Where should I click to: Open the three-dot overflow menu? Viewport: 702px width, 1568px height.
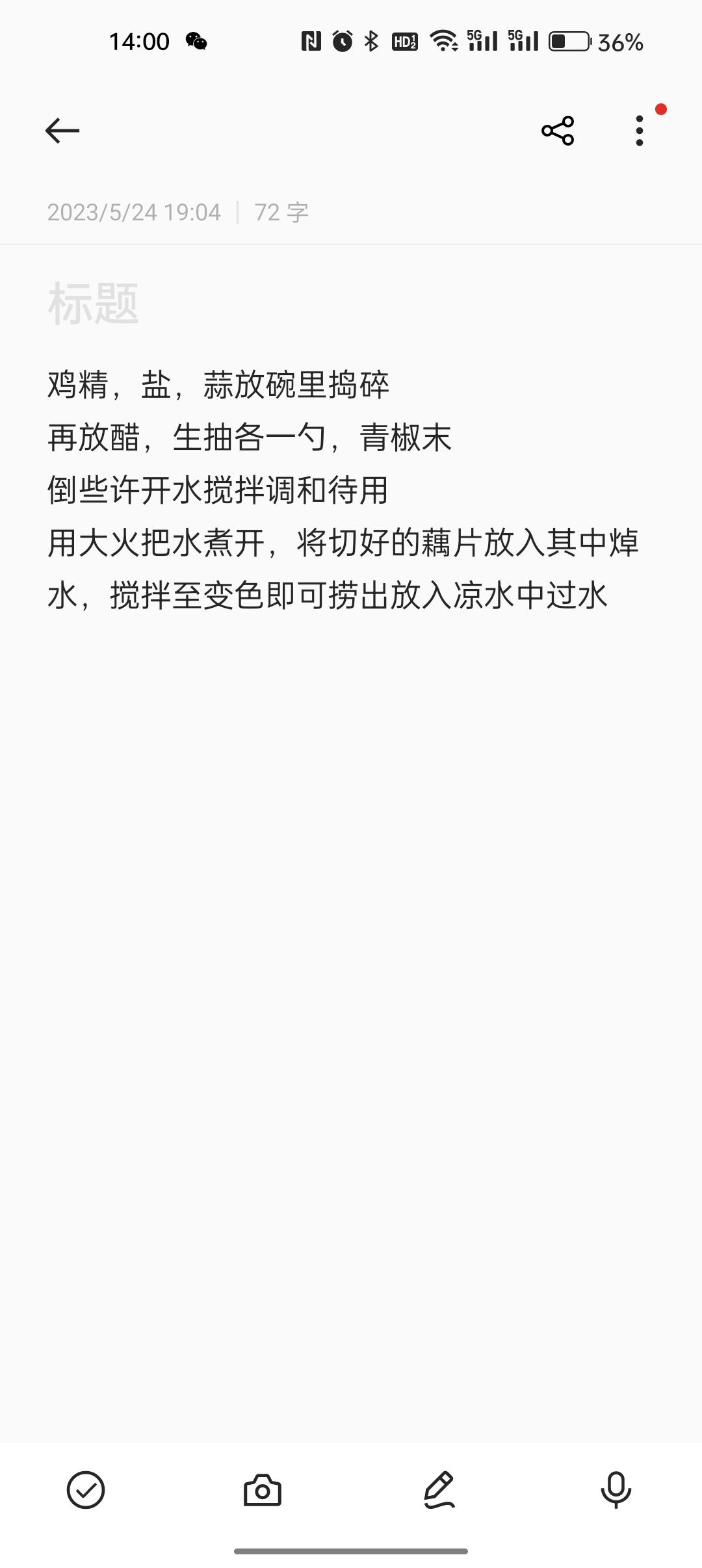(640, 131)
